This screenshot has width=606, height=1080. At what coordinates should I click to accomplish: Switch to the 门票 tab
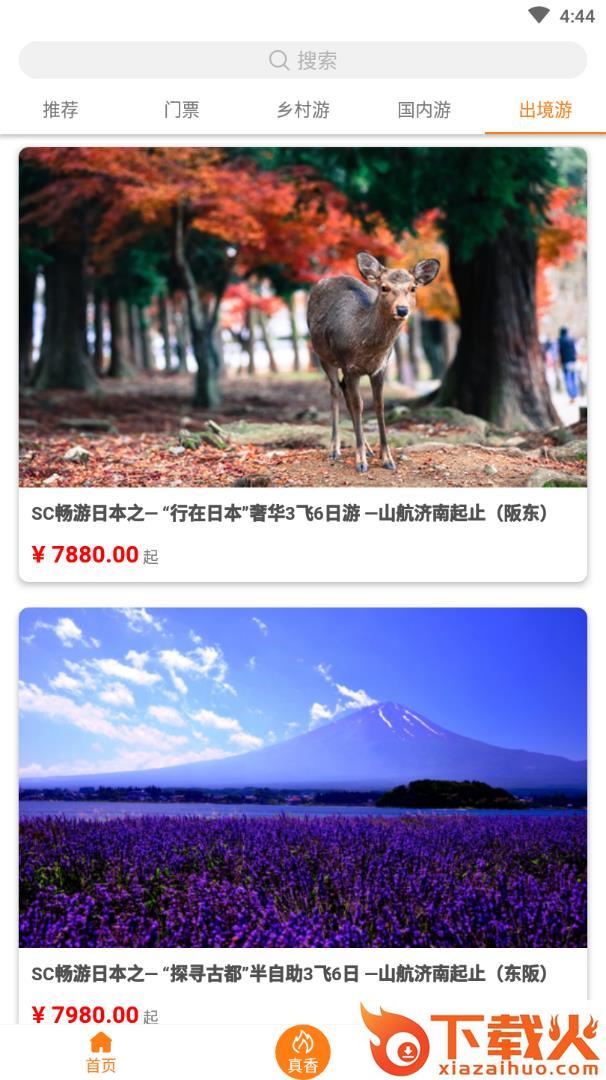[182, 110]
